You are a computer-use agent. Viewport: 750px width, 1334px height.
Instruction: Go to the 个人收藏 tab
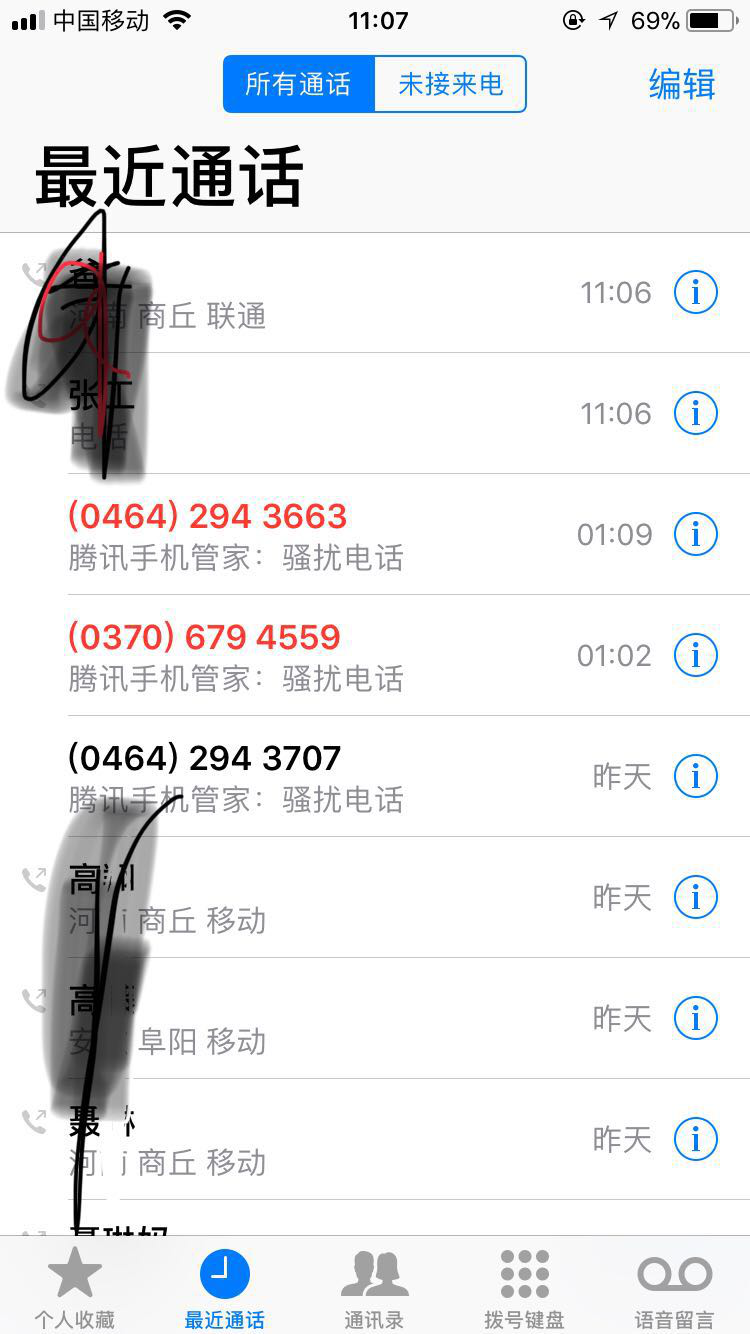(75, 1288)
